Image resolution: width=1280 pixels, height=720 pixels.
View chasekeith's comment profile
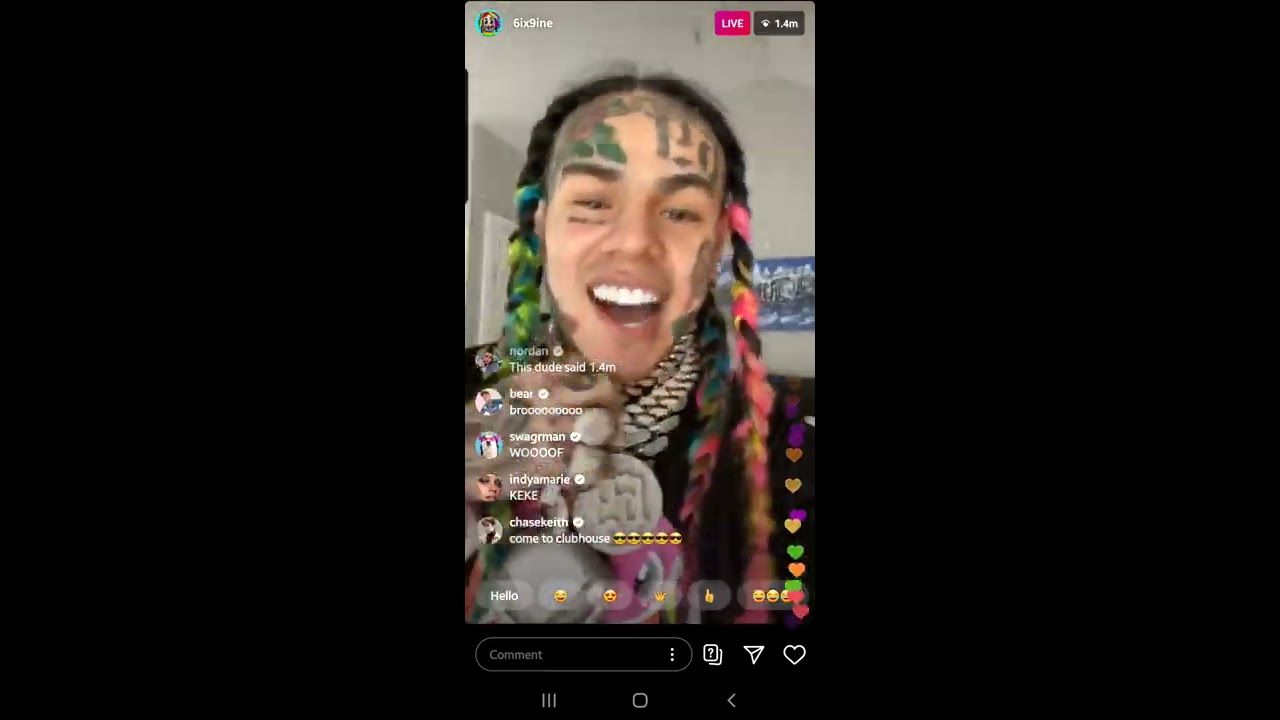[x=489, y=530]
